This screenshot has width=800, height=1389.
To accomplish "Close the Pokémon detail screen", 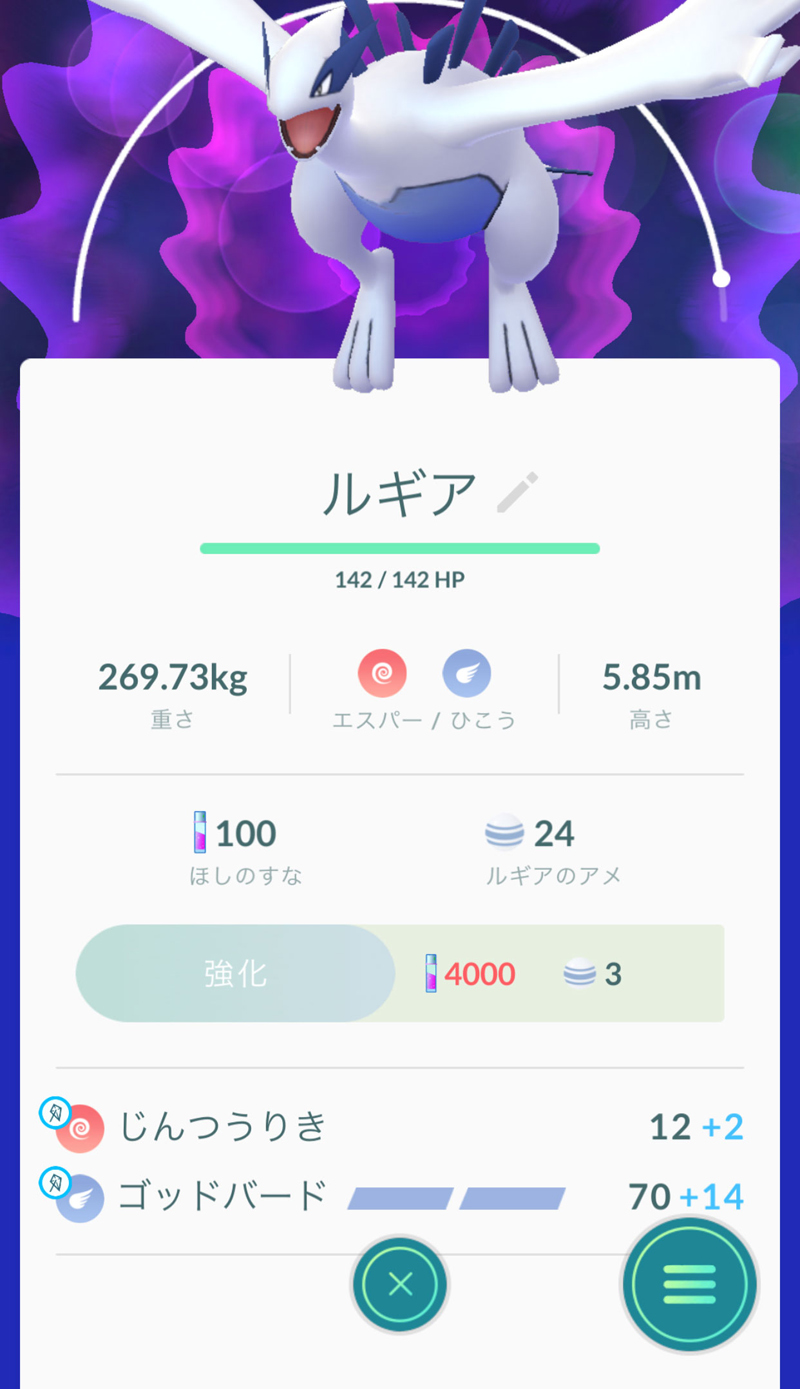I will point(400,1284).
